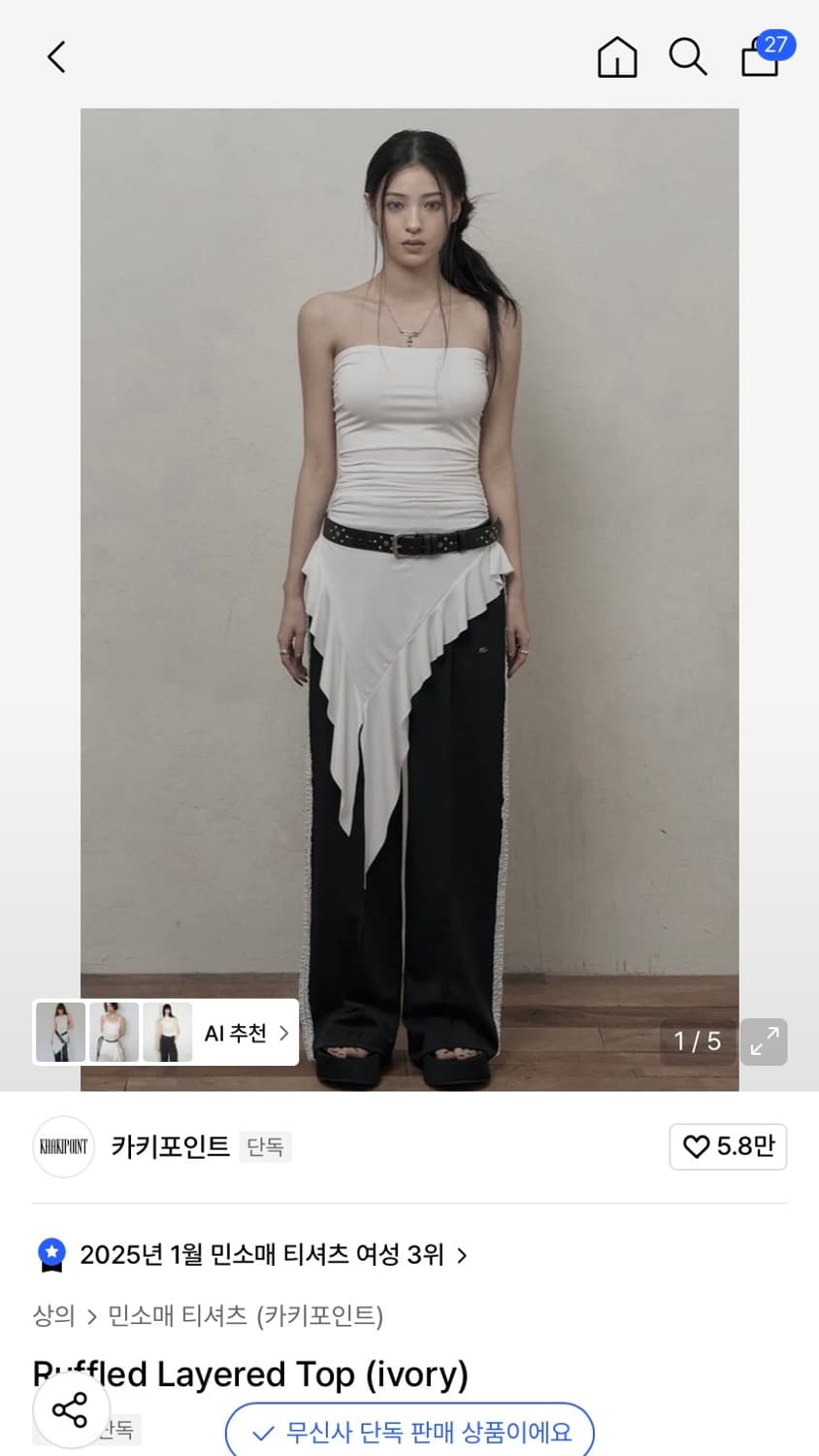Tap the KHAKIPOINT brand logo circle

62,1146
